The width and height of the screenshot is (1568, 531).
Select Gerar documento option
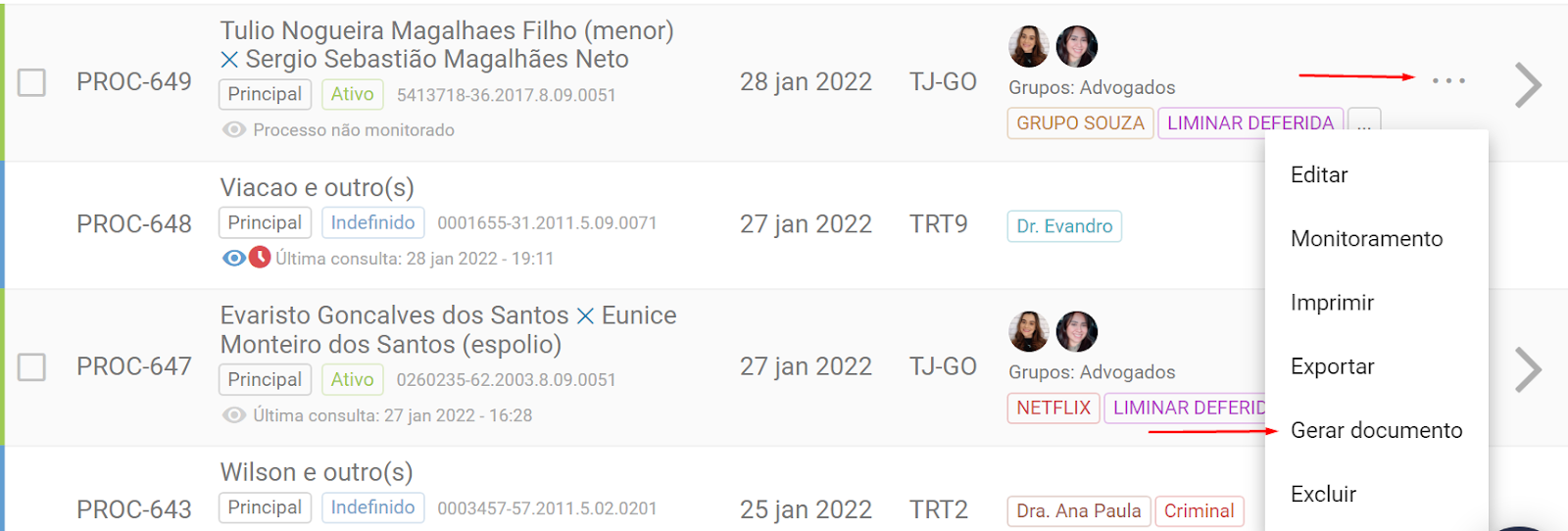click(1376, 430)
